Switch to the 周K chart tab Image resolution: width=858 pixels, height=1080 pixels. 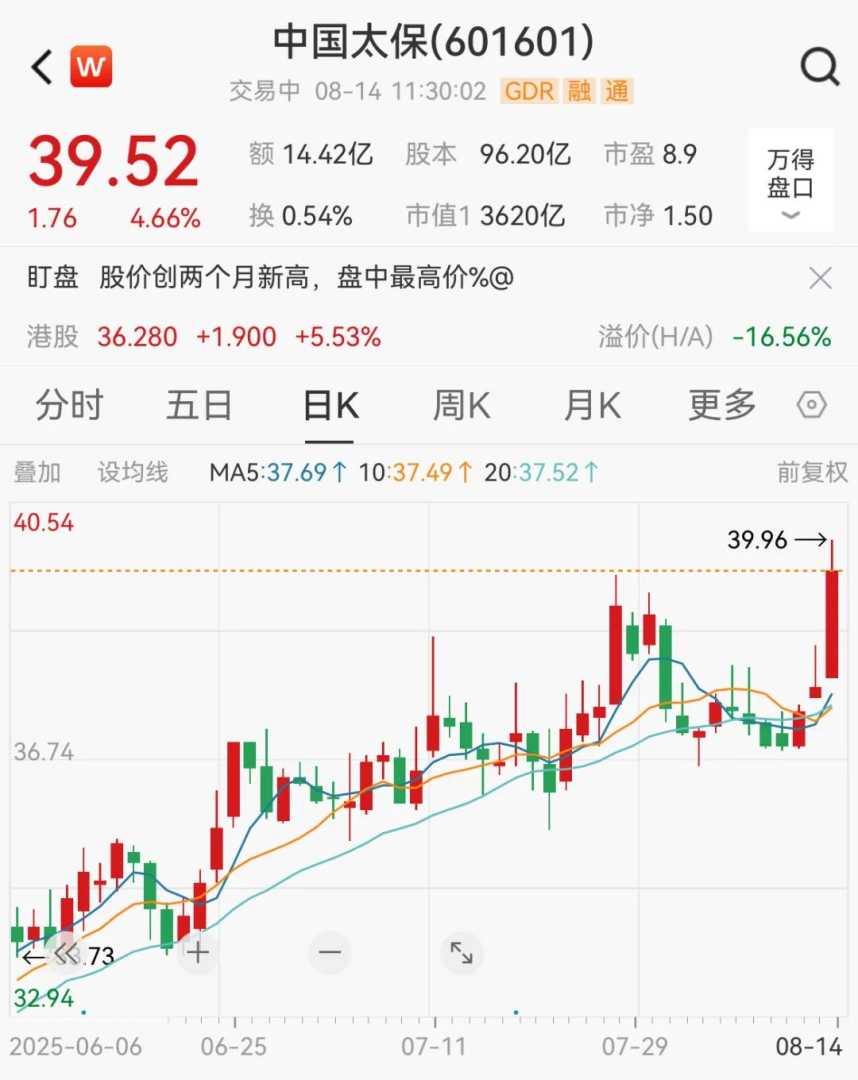click(461, 406)
